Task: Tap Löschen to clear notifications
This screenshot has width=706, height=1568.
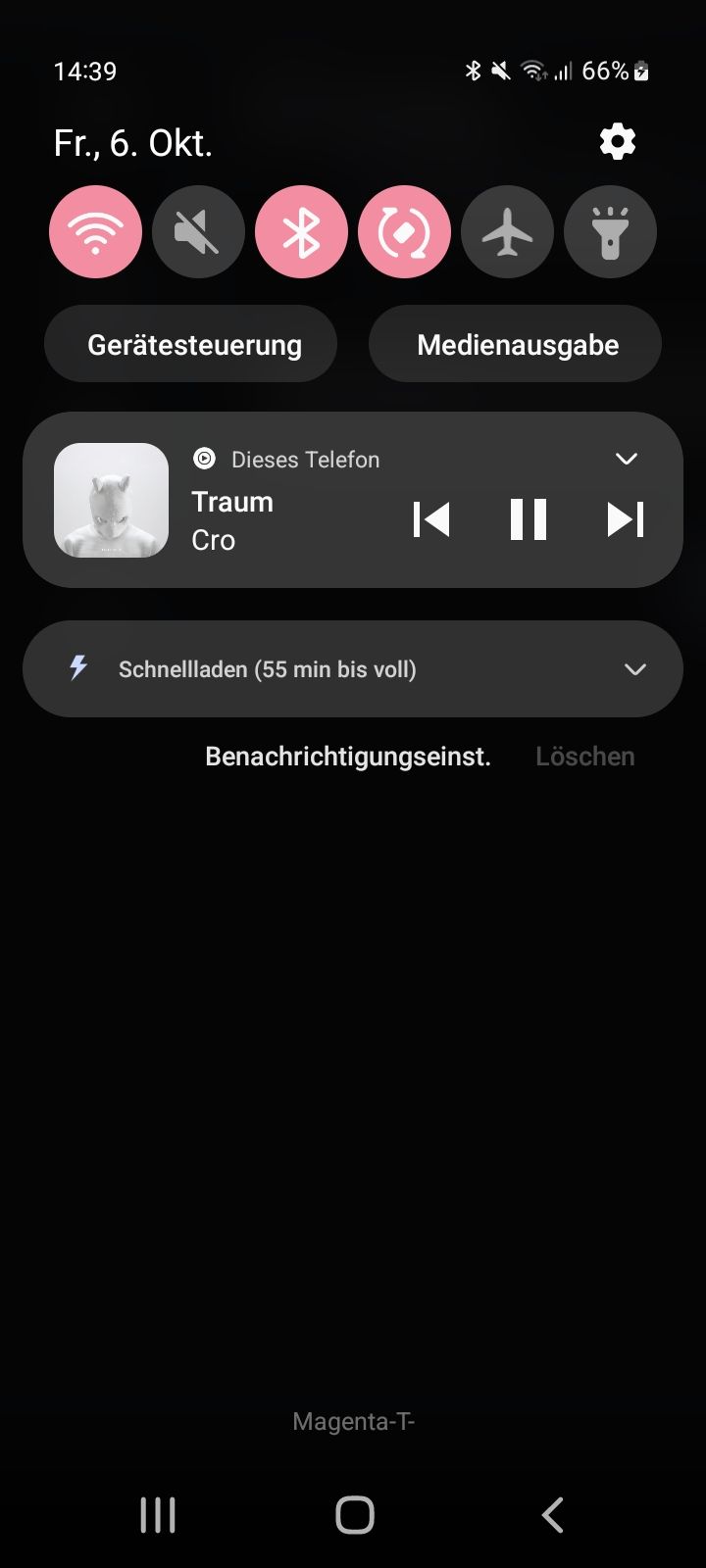Action: pyautogui.click(x=585, y=757)
